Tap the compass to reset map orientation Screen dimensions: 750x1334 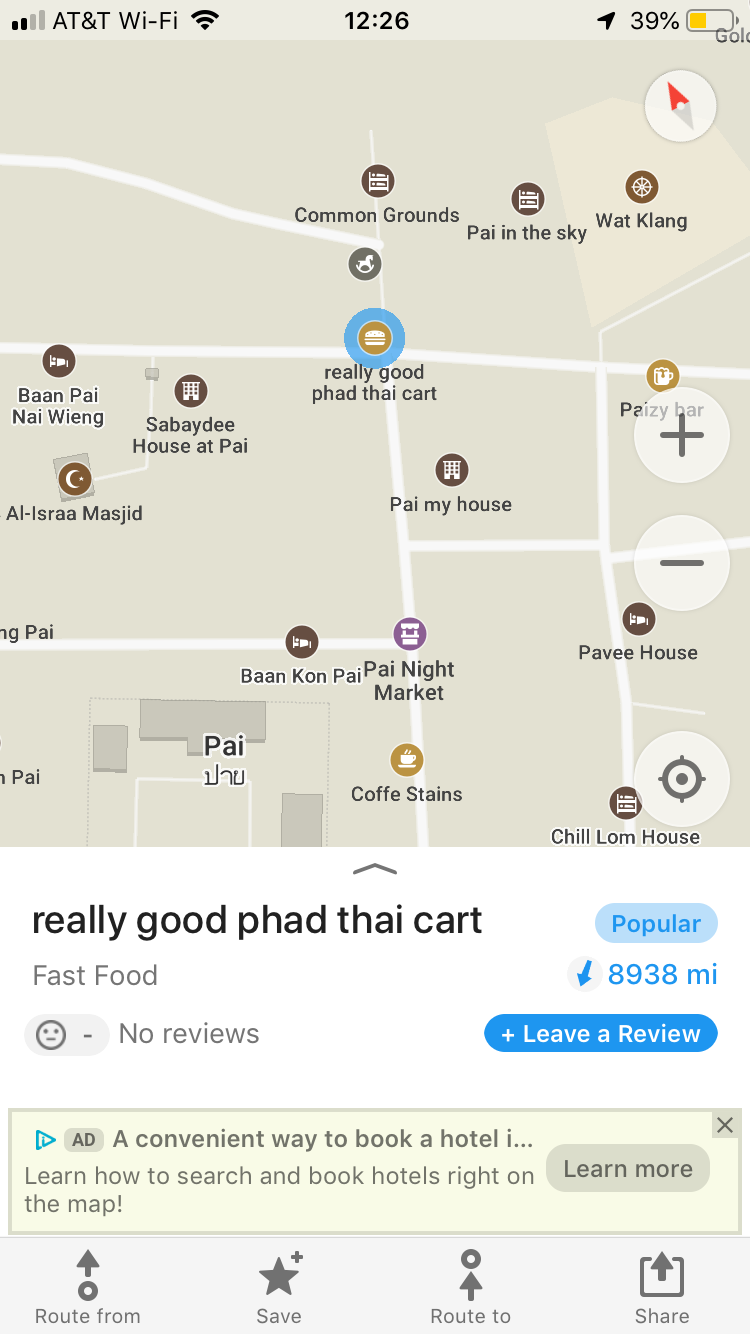pyautogui.click(x=680, y=104)
